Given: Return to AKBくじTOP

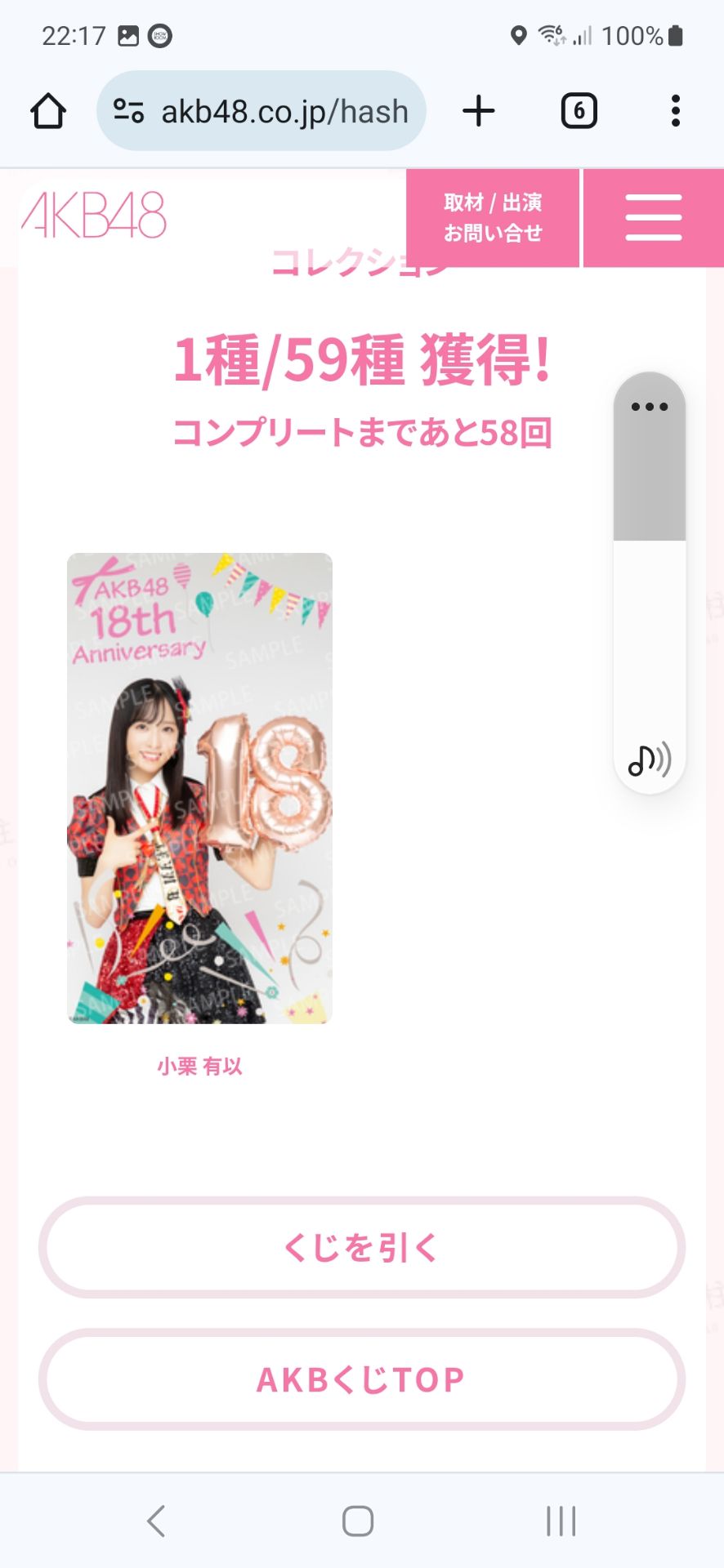Looking at the screenshot, I should pos(361,1379).
